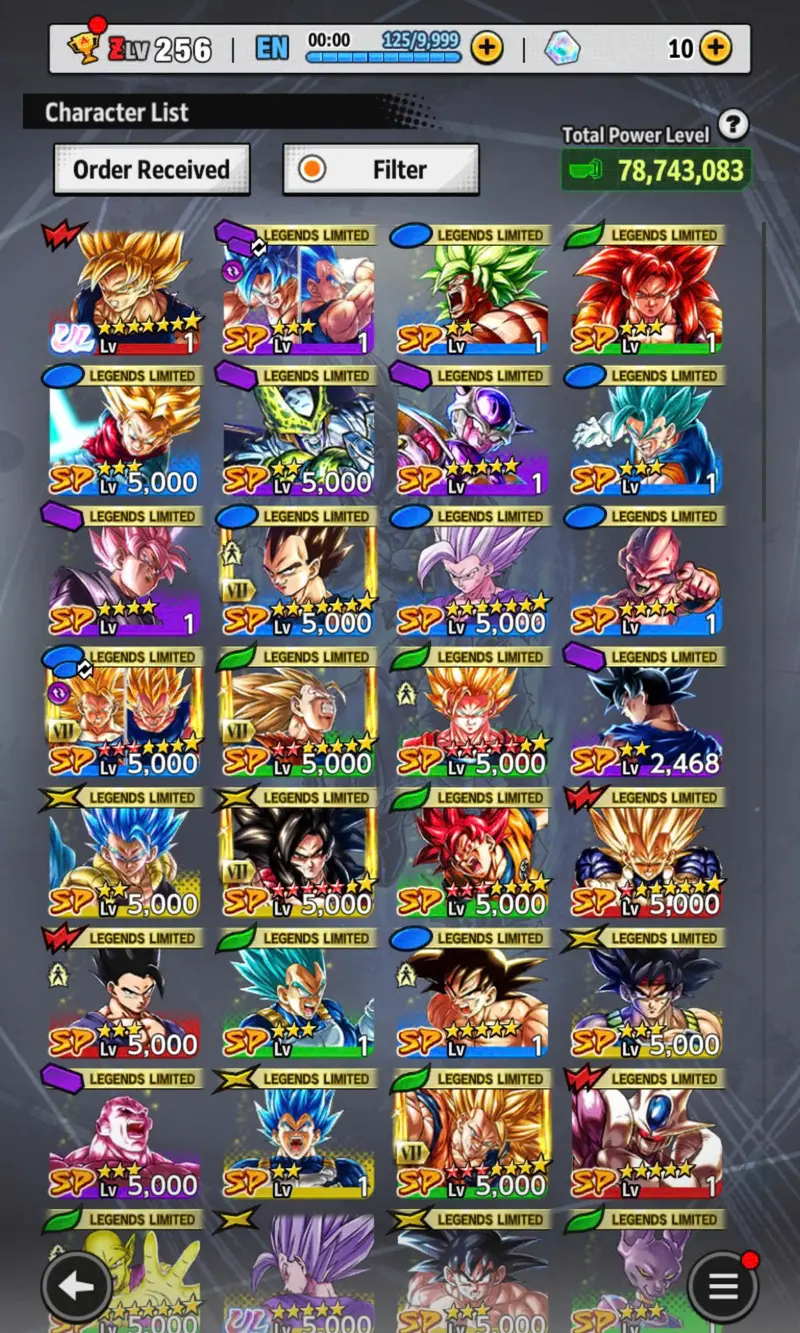Open help question mark near Total Power Level

pos(734,124)
